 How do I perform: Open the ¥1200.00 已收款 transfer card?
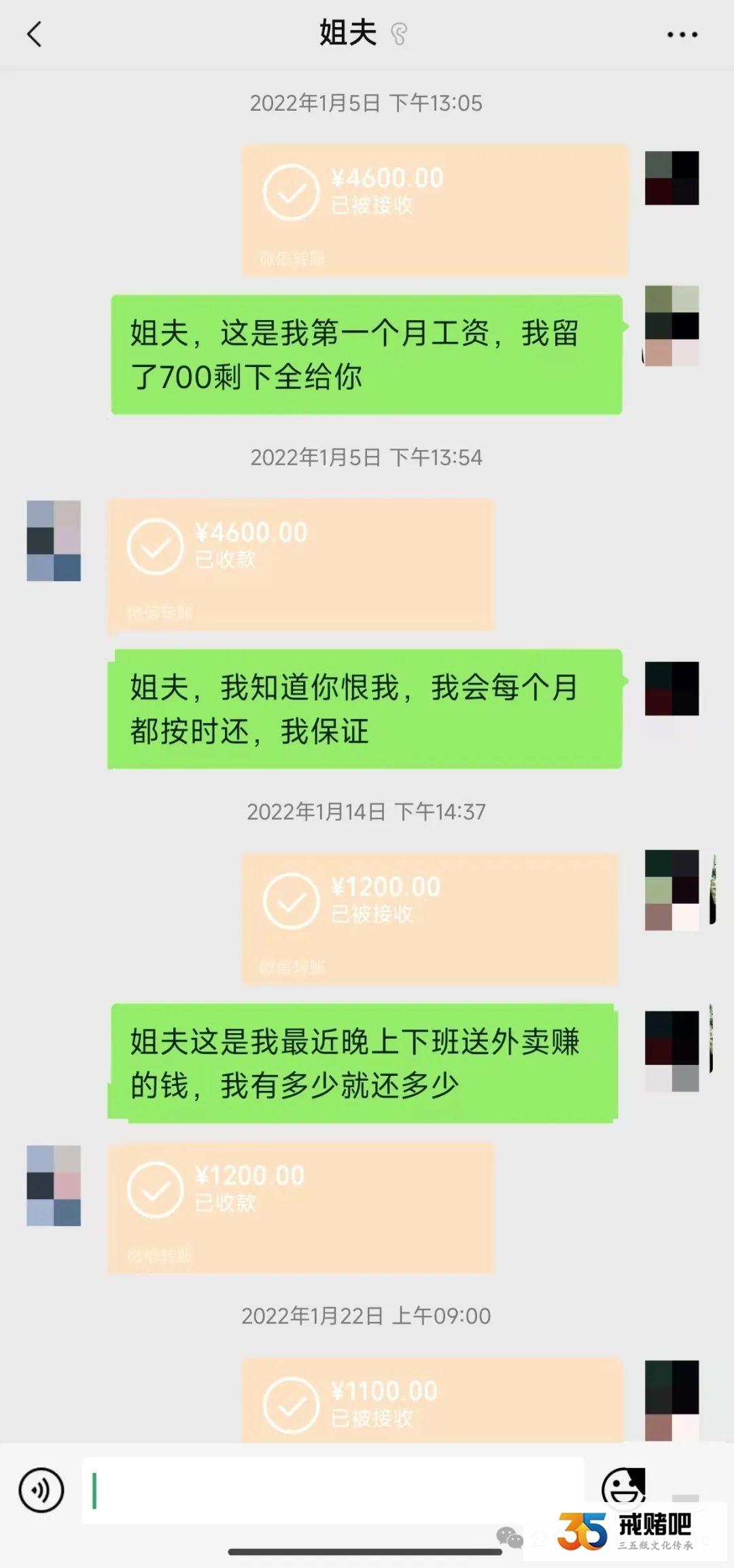point(300,1208)
